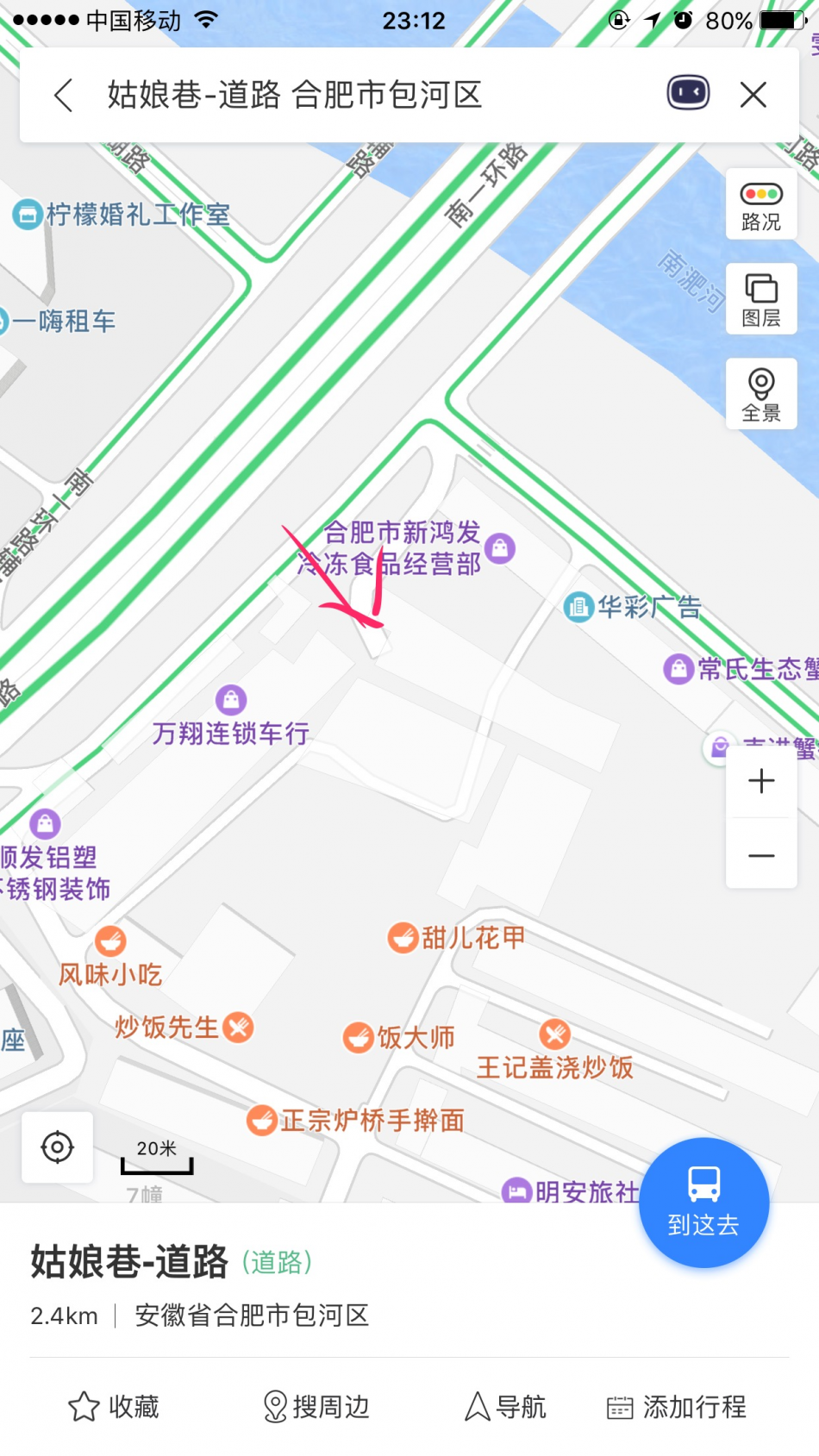Open the 图层 map layers panel
The image size is (819, 1456).
click(x=761, y=299)
